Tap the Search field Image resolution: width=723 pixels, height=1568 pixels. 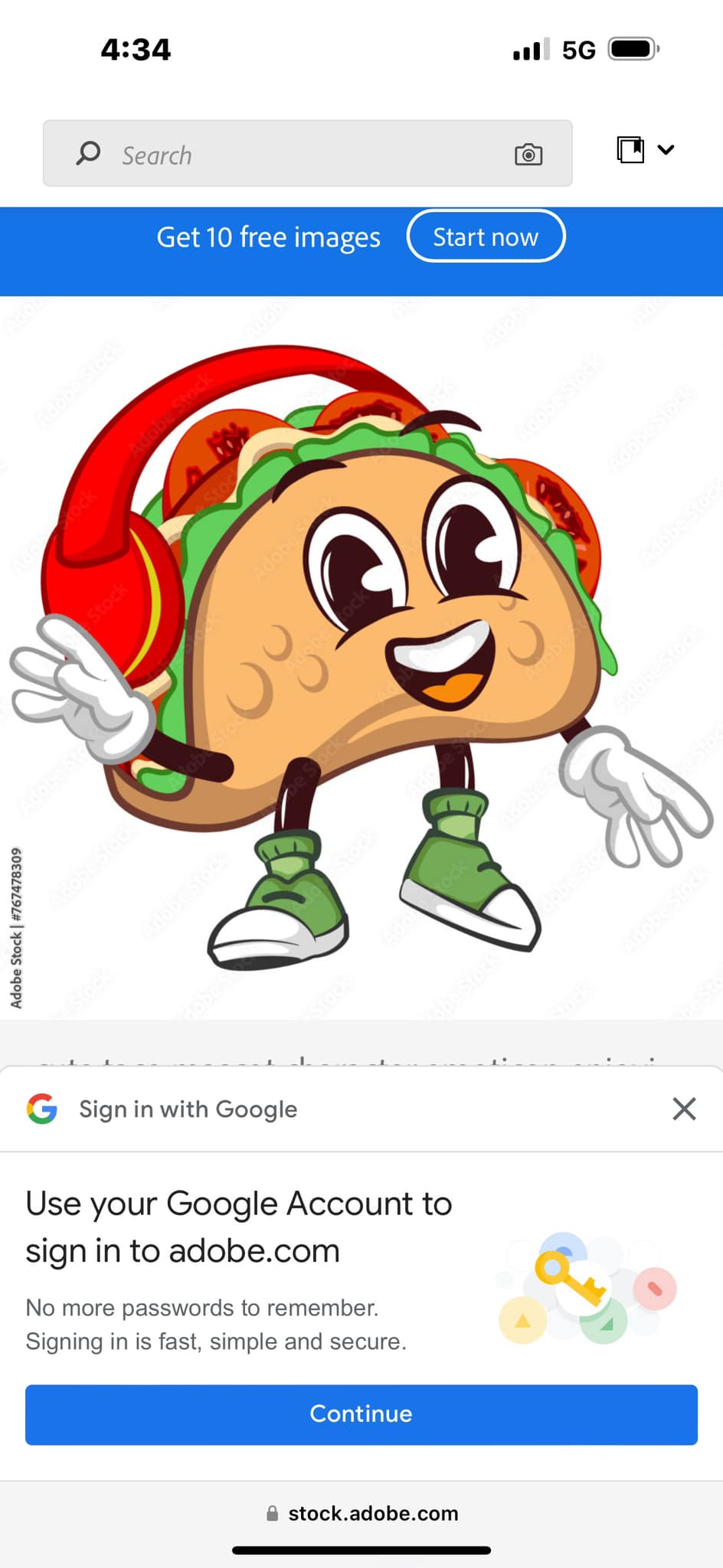[x=307, y=153]
